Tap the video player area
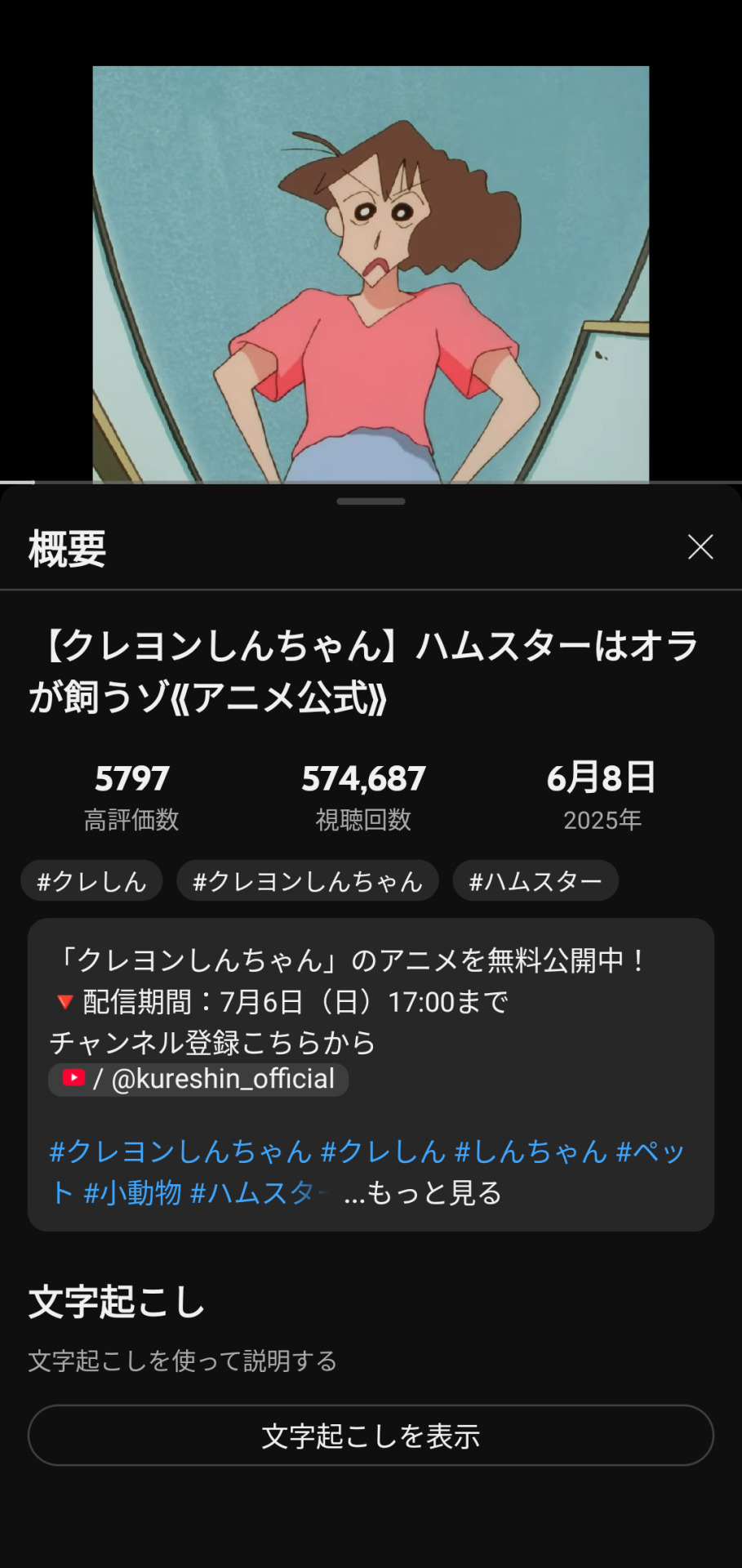Screen dimensions: 742x1568 tap(371, 274)
